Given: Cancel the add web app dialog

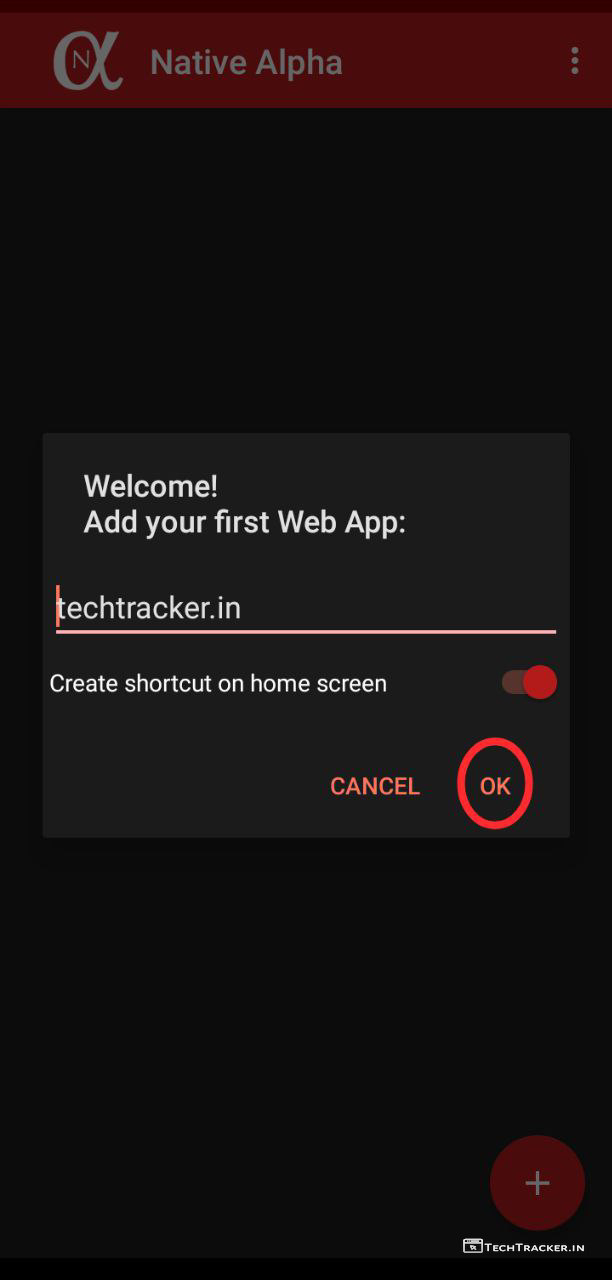Looking at the screenshot, I should (x=375, y=786).
